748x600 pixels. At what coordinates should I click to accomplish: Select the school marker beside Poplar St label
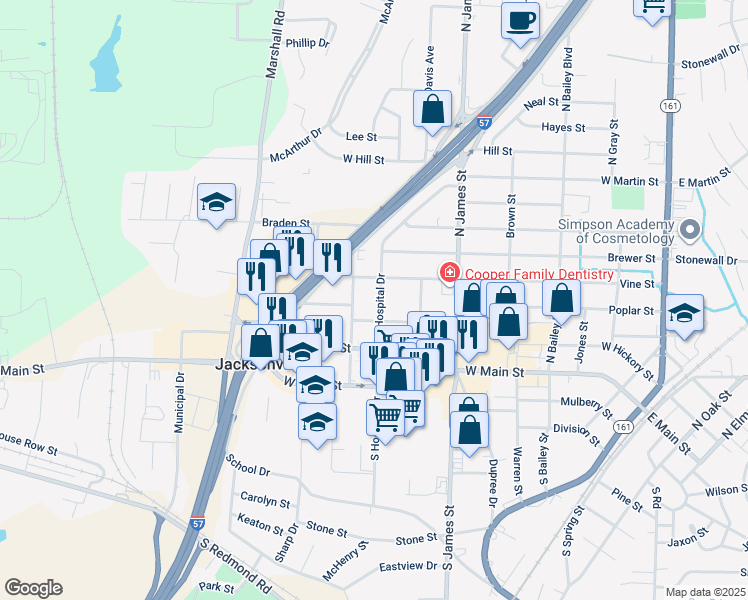685,314
